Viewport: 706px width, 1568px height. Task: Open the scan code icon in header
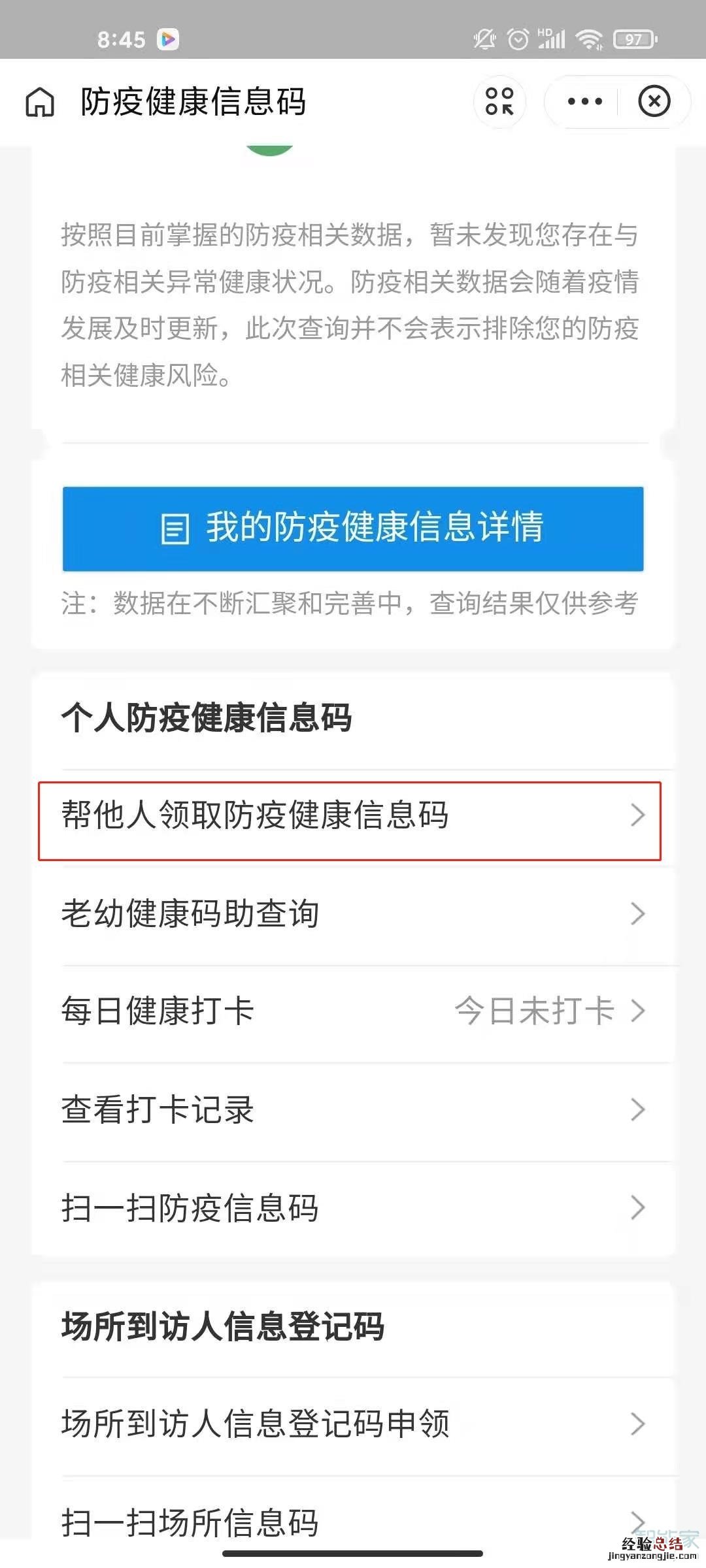499,102
